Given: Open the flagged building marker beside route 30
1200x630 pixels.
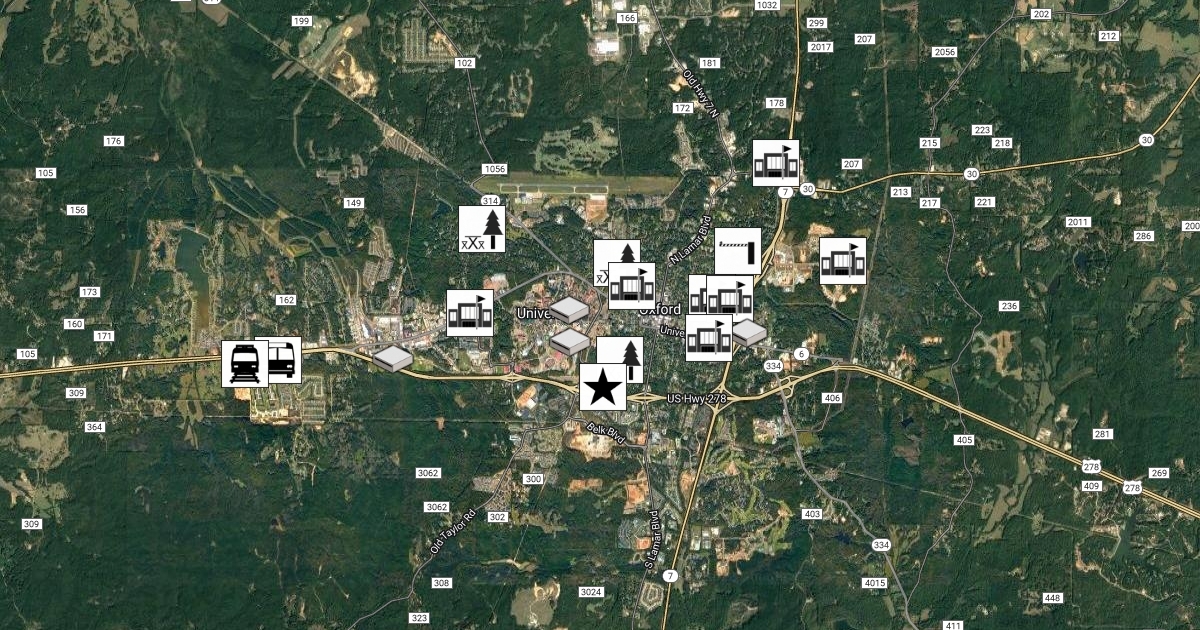Looking at the screenshot, I should coord(775,163).
